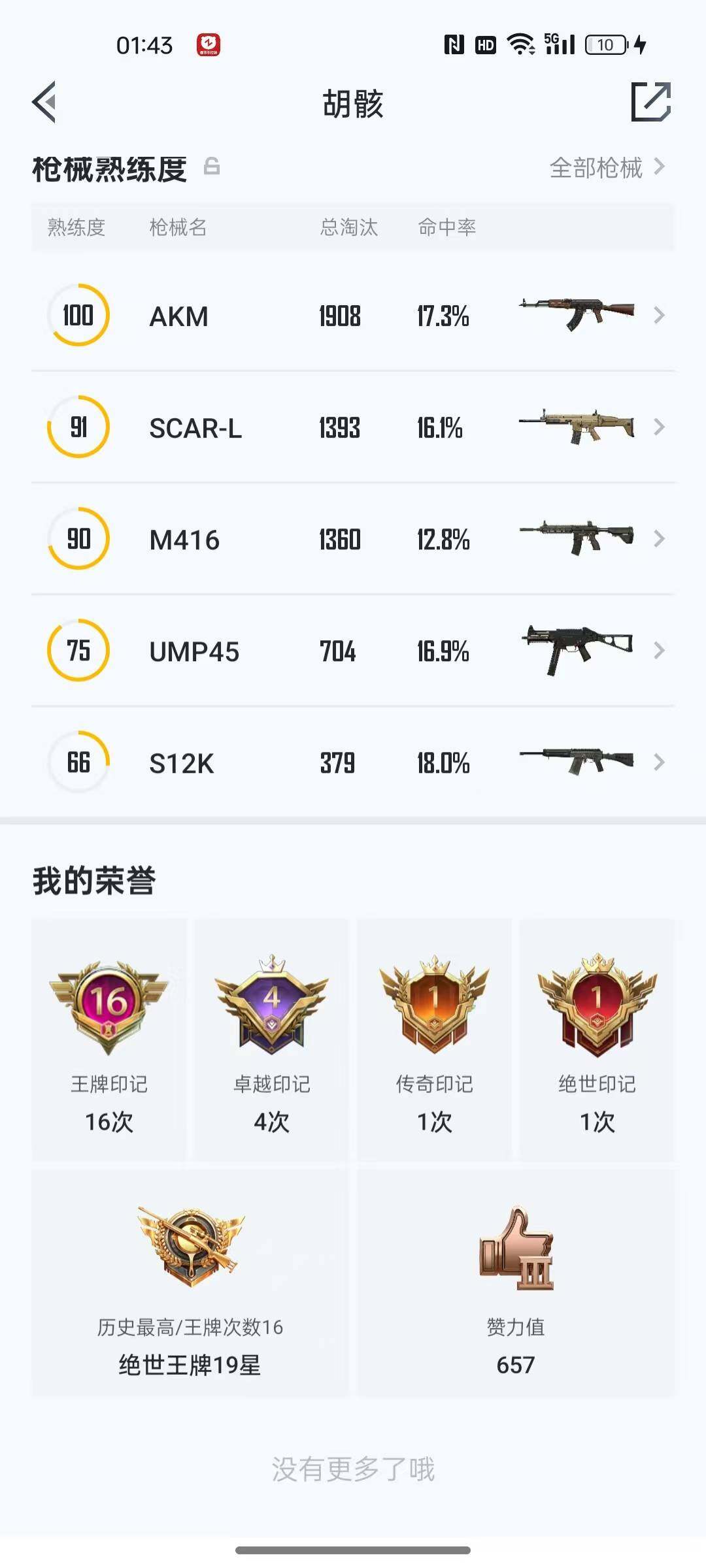Expand the M416 row details
This screenshot has height=1568, width=706.
pyautogui.click(x=659, y=539)
